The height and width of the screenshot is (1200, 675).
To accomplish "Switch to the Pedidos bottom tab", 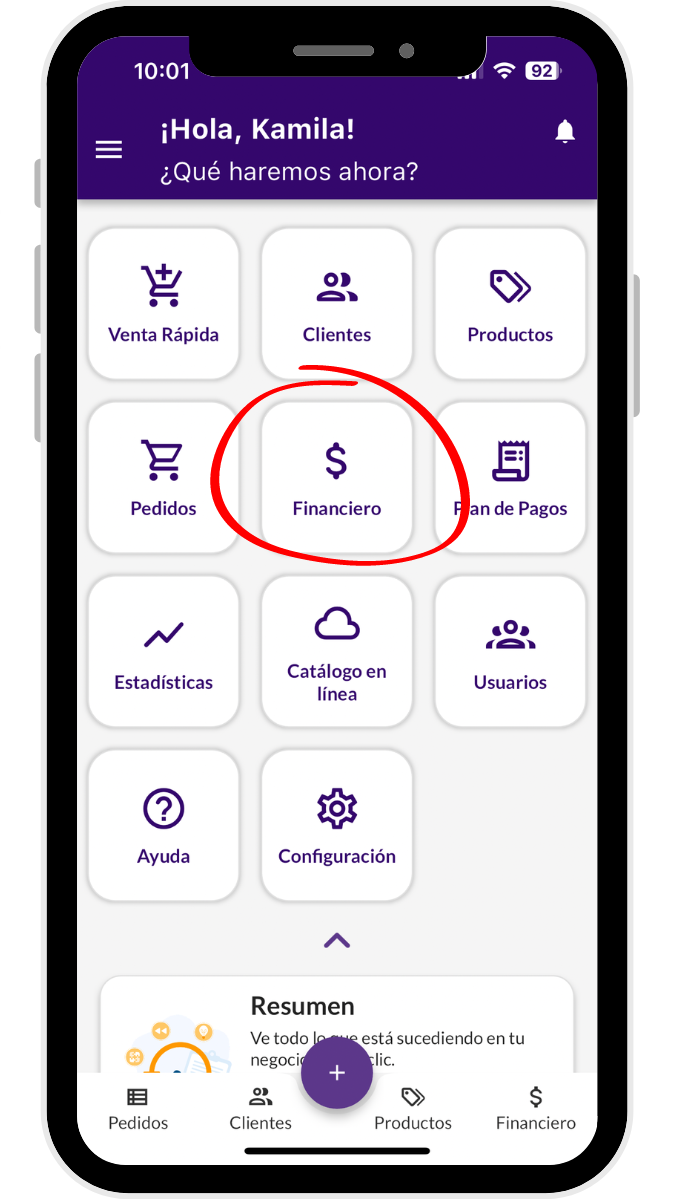I will (x=138, y=1109).
